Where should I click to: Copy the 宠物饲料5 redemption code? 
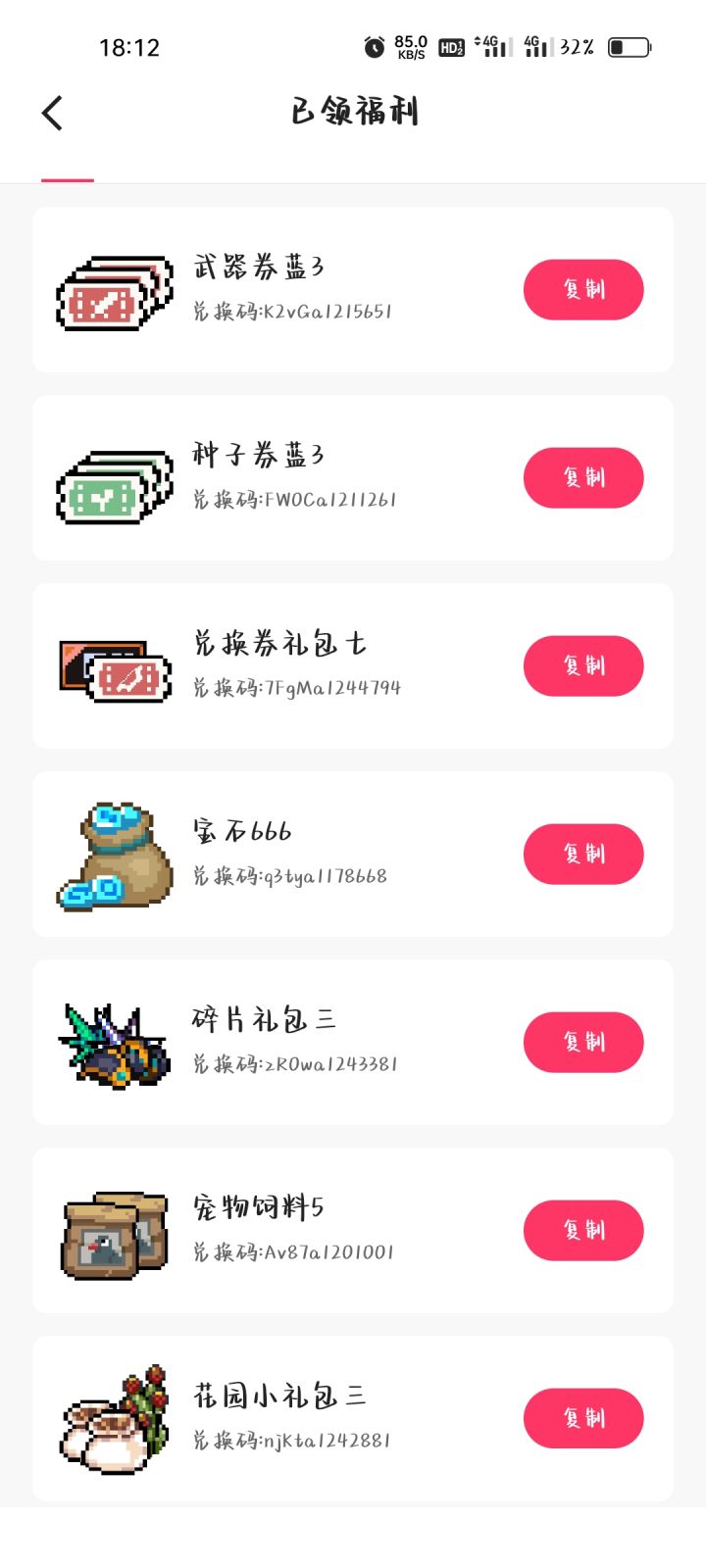[583, 1230]
